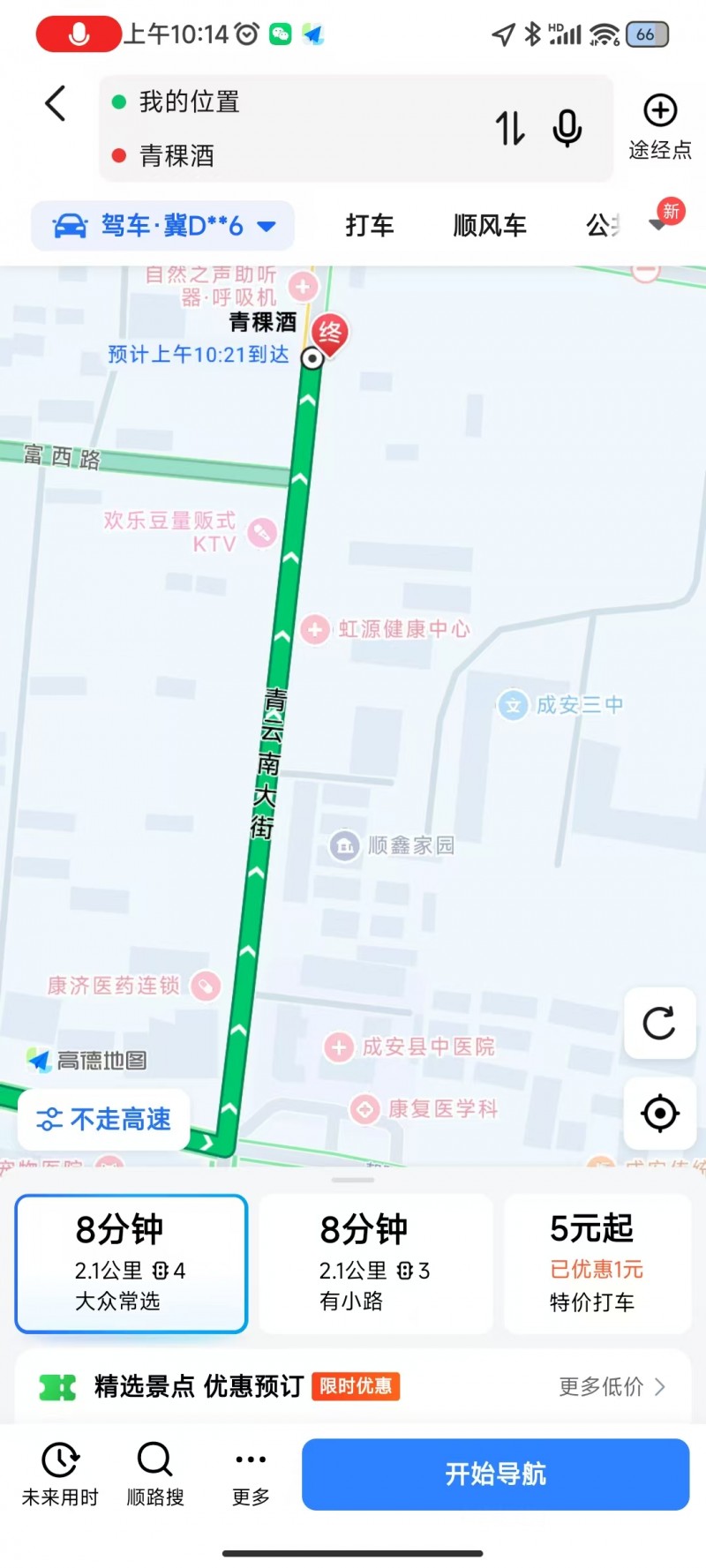View 更多低价 deals
This screenshot has width=706, height=1568.
click(x=612, y=1386)
